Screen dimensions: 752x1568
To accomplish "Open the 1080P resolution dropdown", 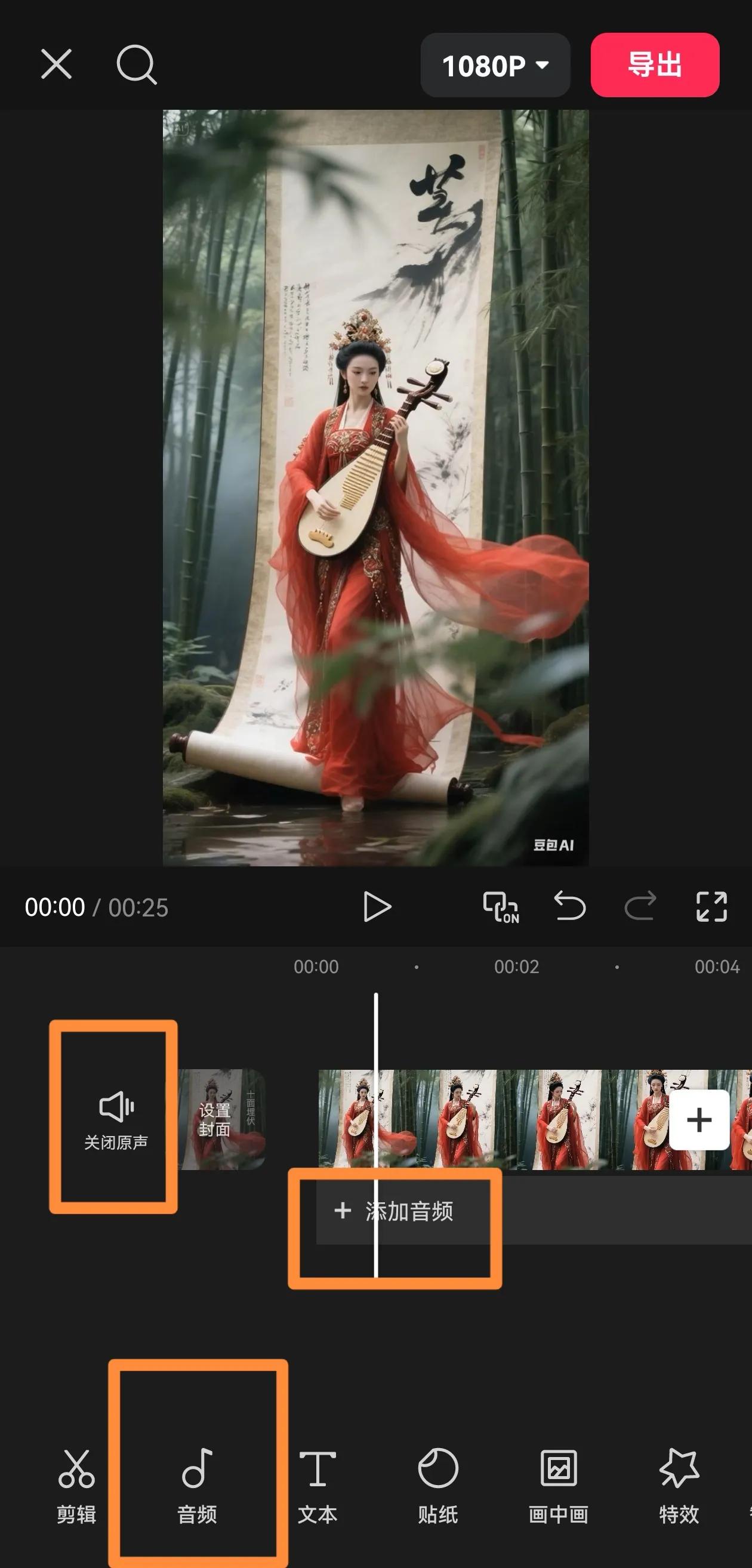I will [495, 65].
